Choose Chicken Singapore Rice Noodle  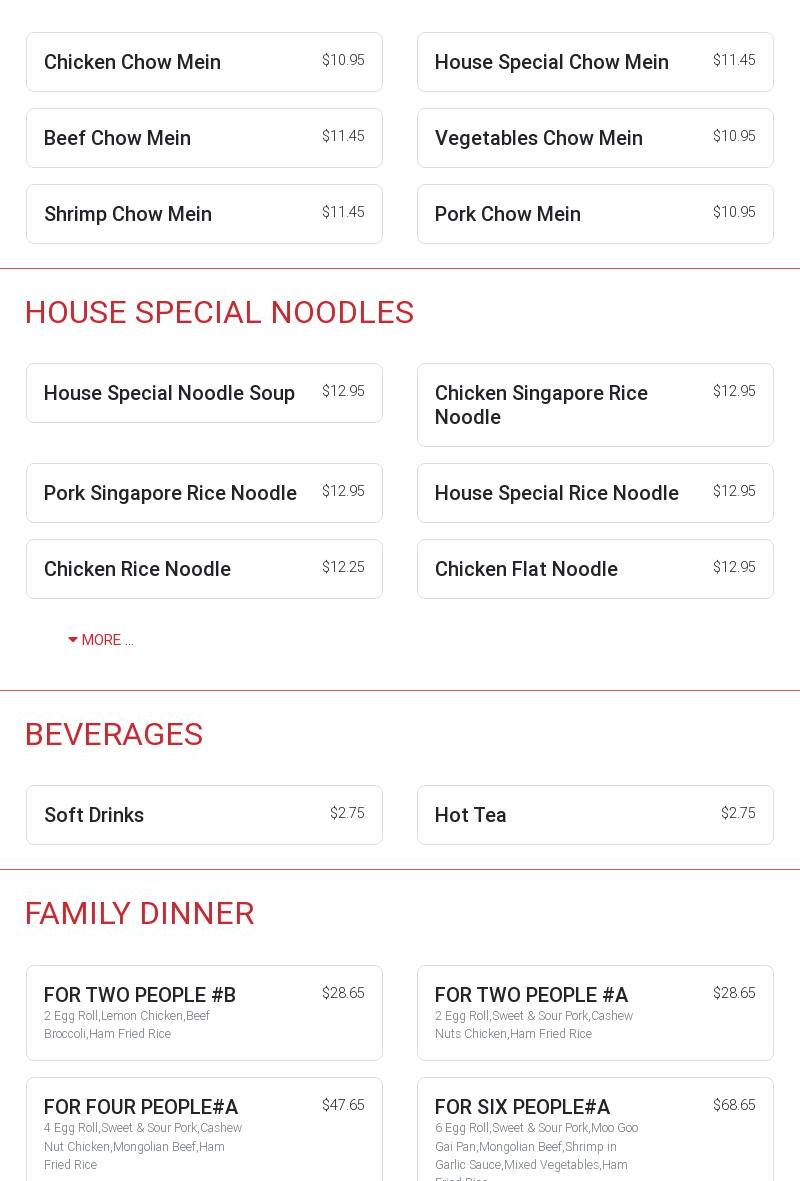595,405
